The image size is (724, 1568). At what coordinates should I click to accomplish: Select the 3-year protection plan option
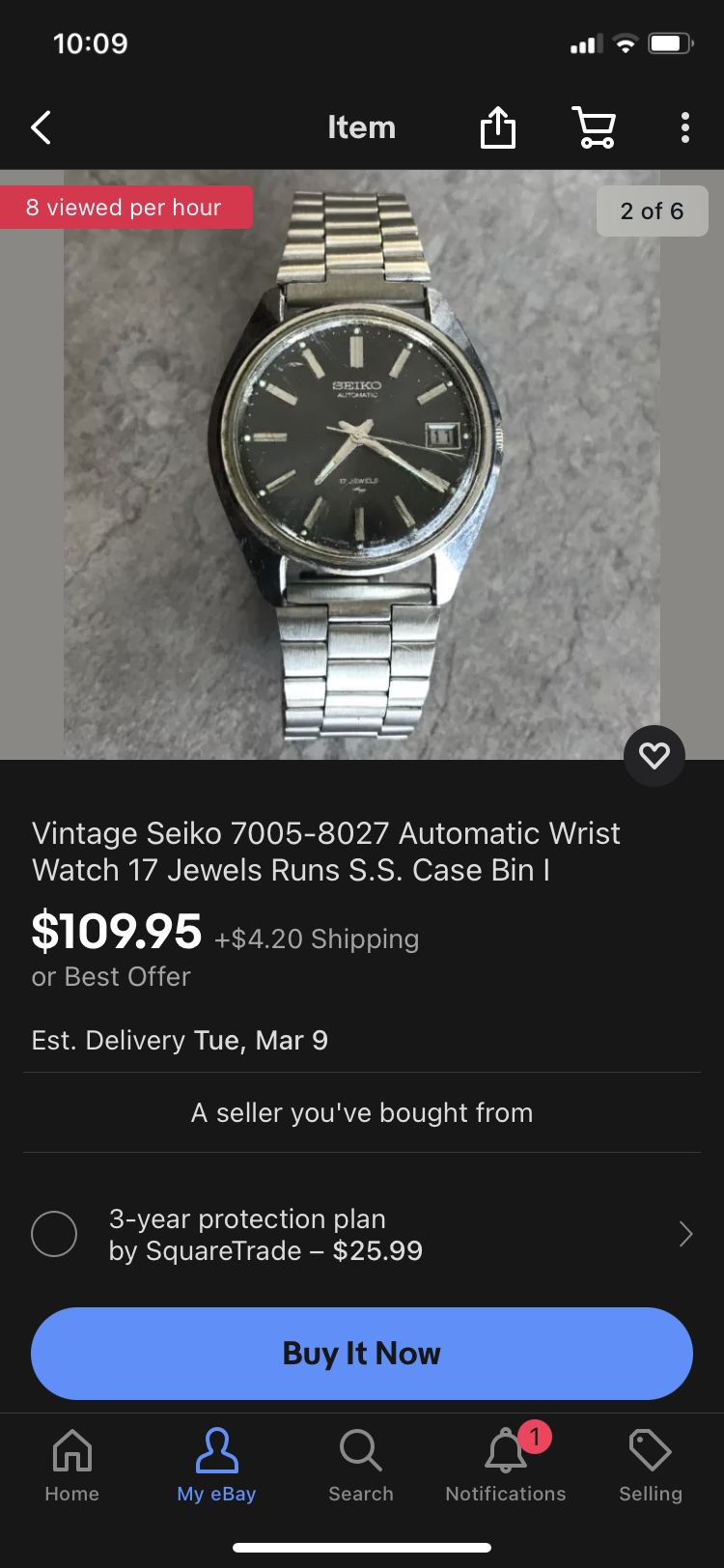54,1234
